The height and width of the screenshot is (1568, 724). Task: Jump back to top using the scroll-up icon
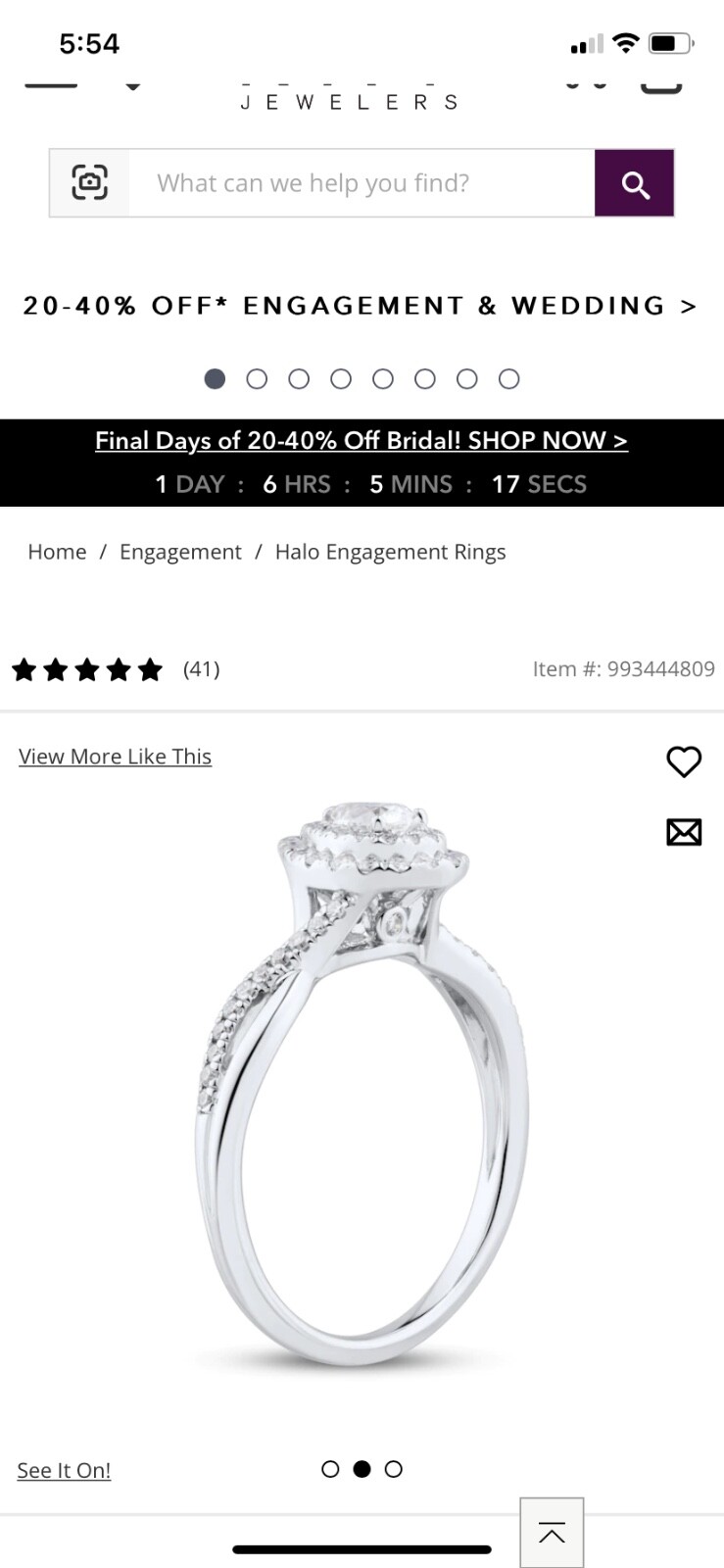552,1534
